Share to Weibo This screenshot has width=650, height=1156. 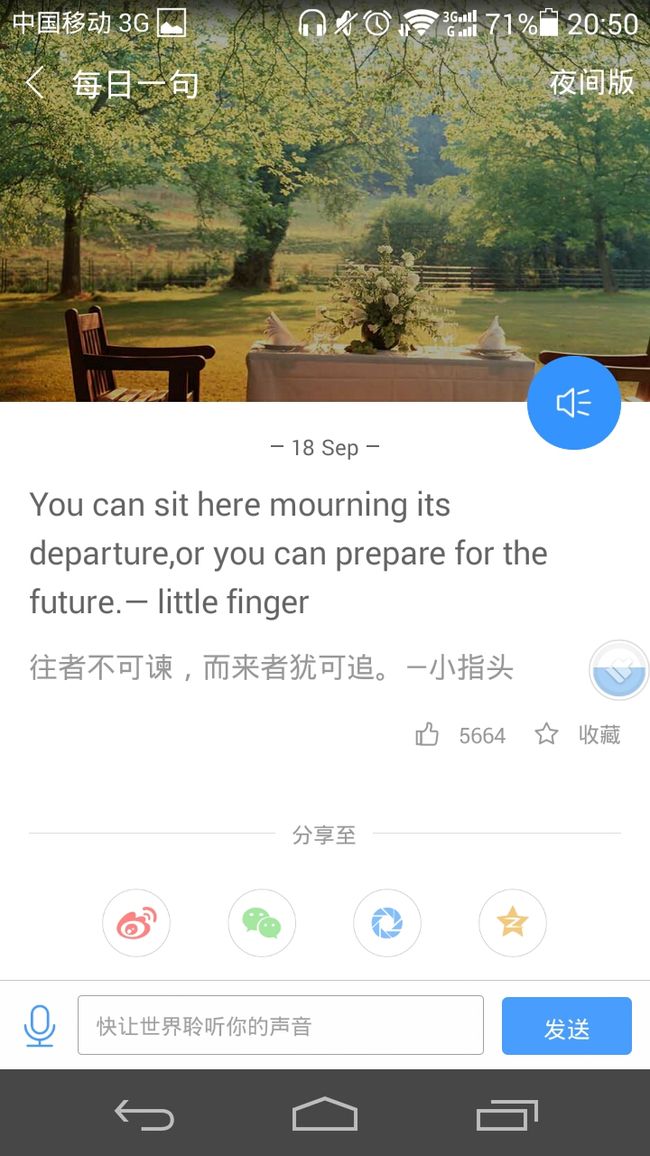tap(136, 922)
